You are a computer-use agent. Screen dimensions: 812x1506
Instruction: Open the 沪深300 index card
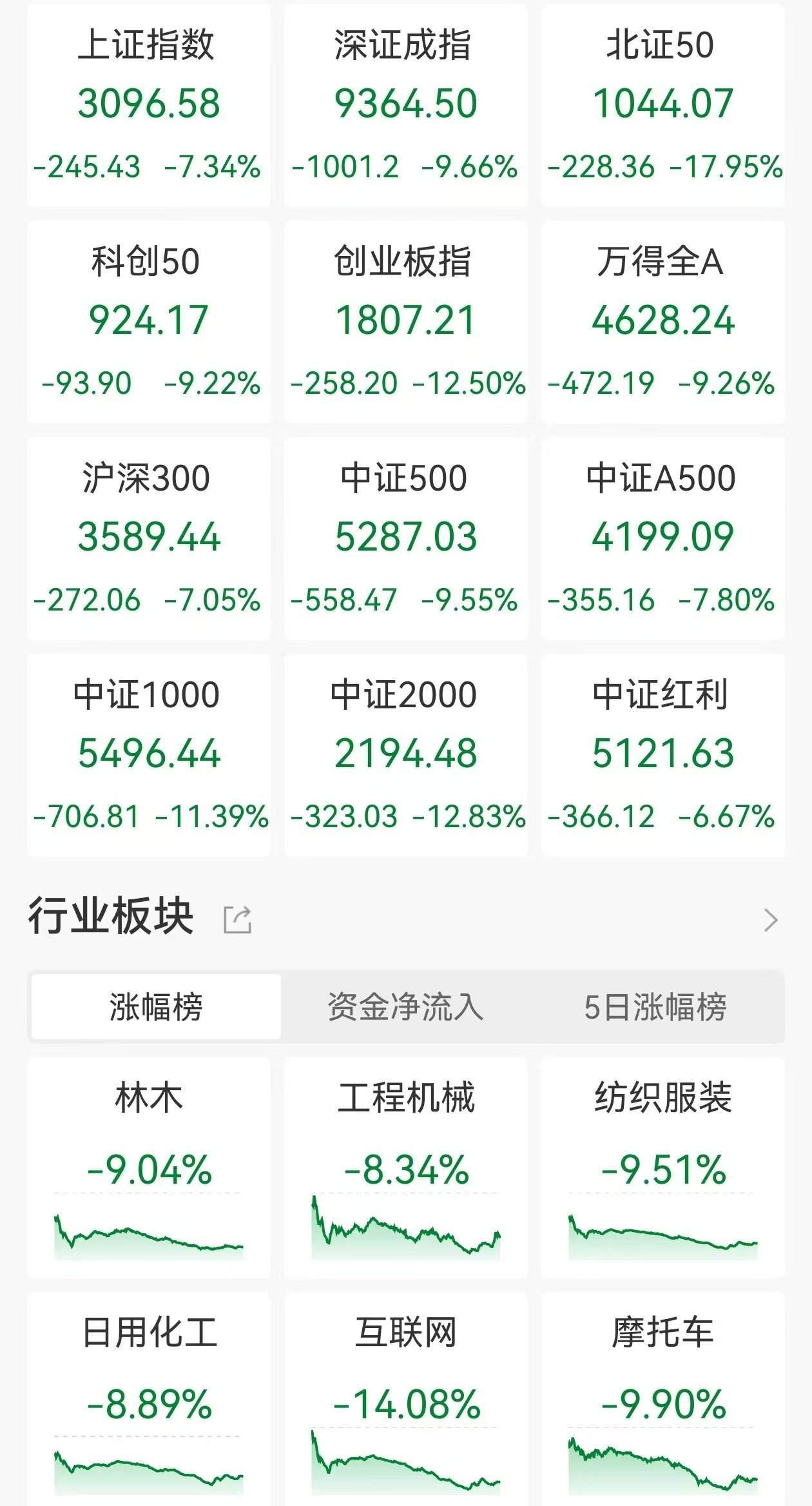(148, 535)
